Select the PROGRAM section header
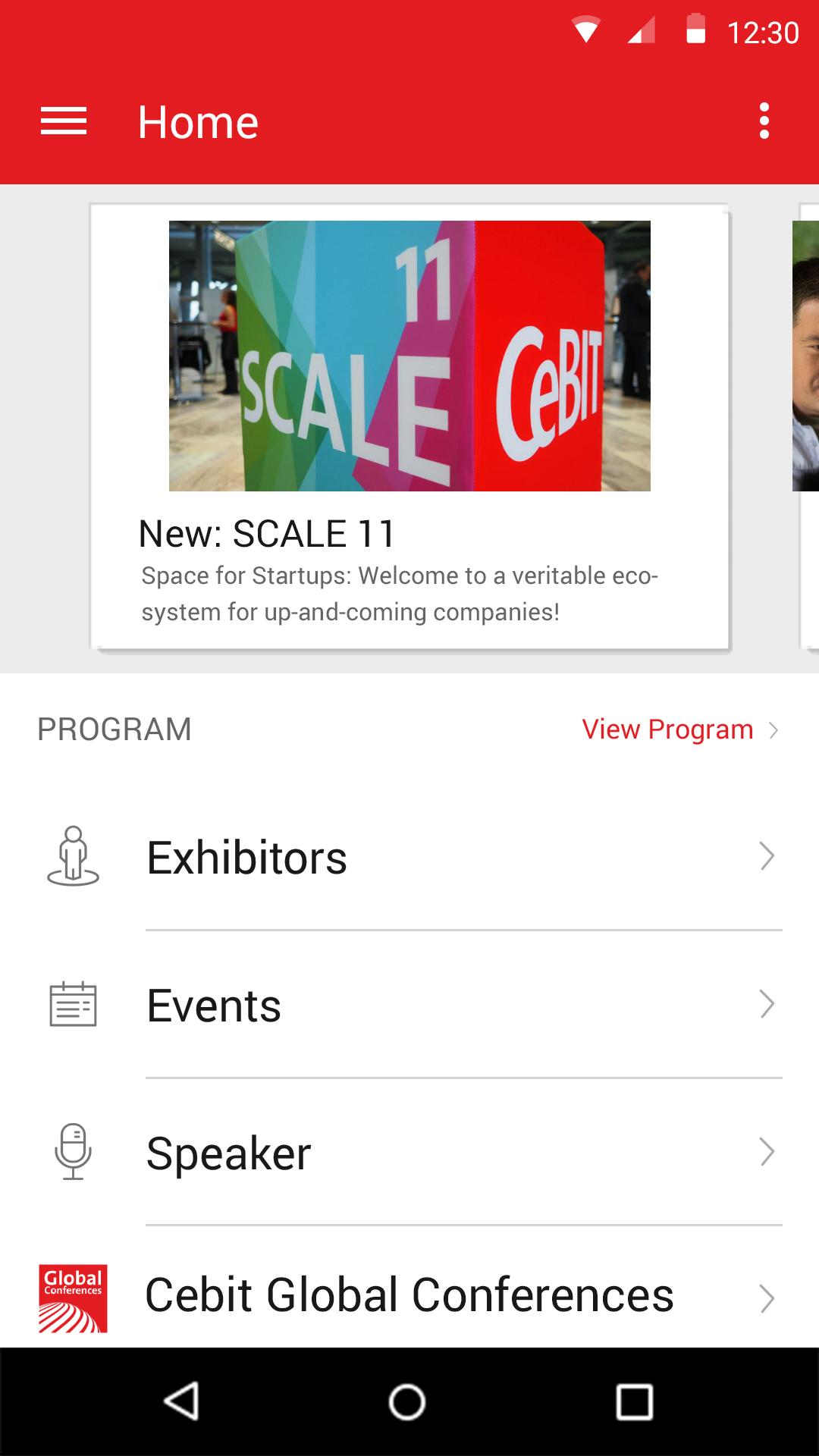Viewport: 819px width, 1456px height. [x=115, y=729]
